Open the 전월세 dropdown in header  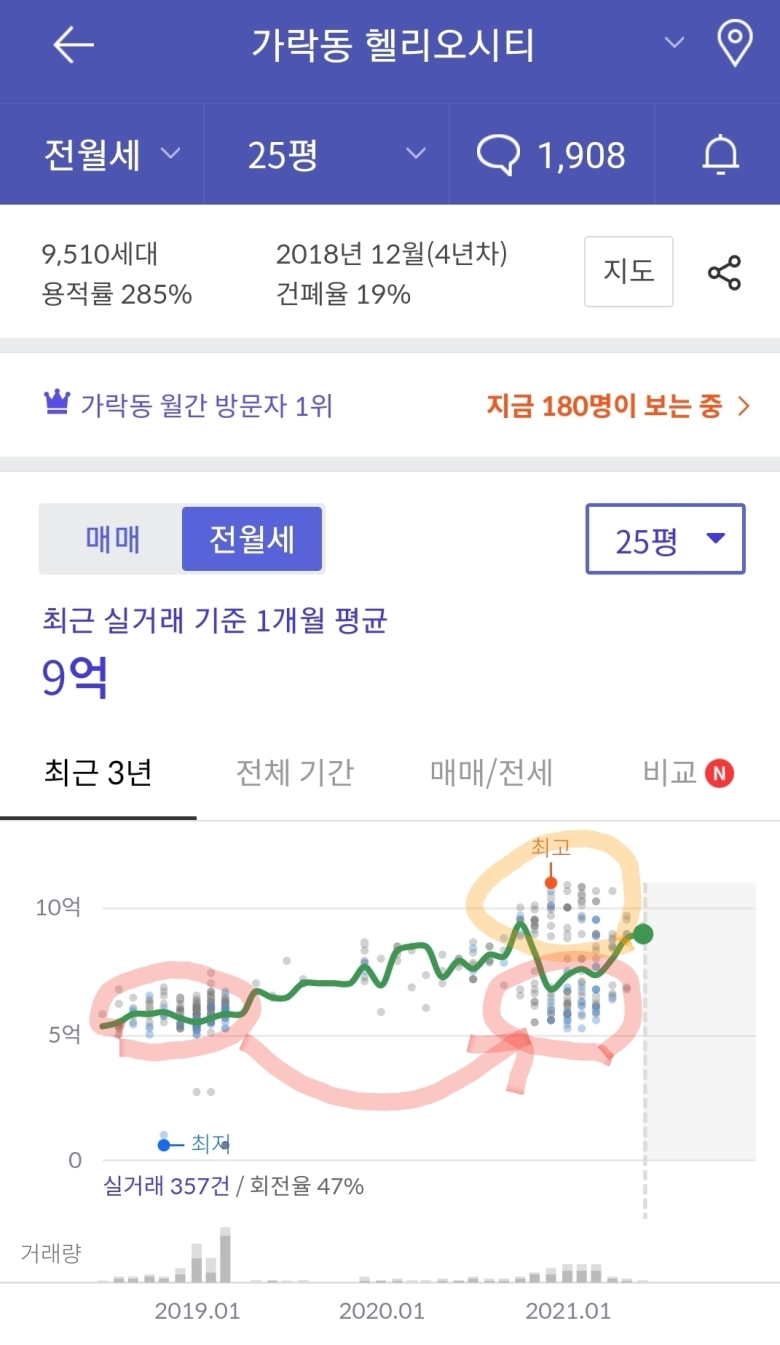click(x=112, y=155)
